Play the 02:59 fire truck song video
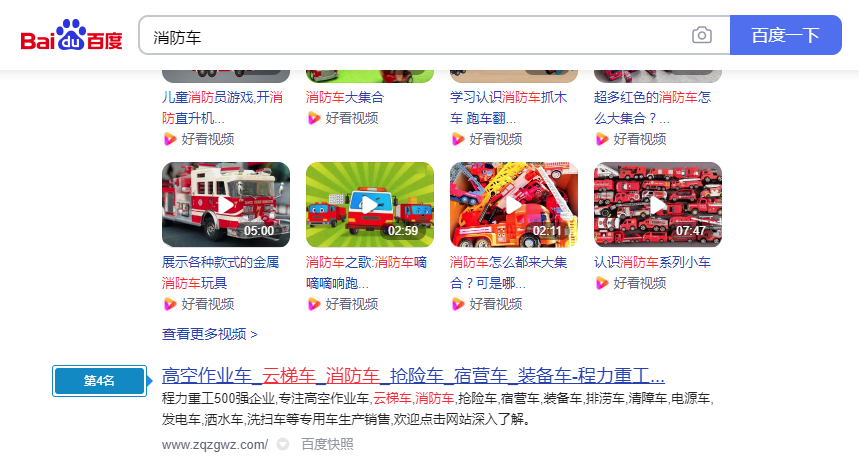859x462 pixels. (x=369, y=204)
